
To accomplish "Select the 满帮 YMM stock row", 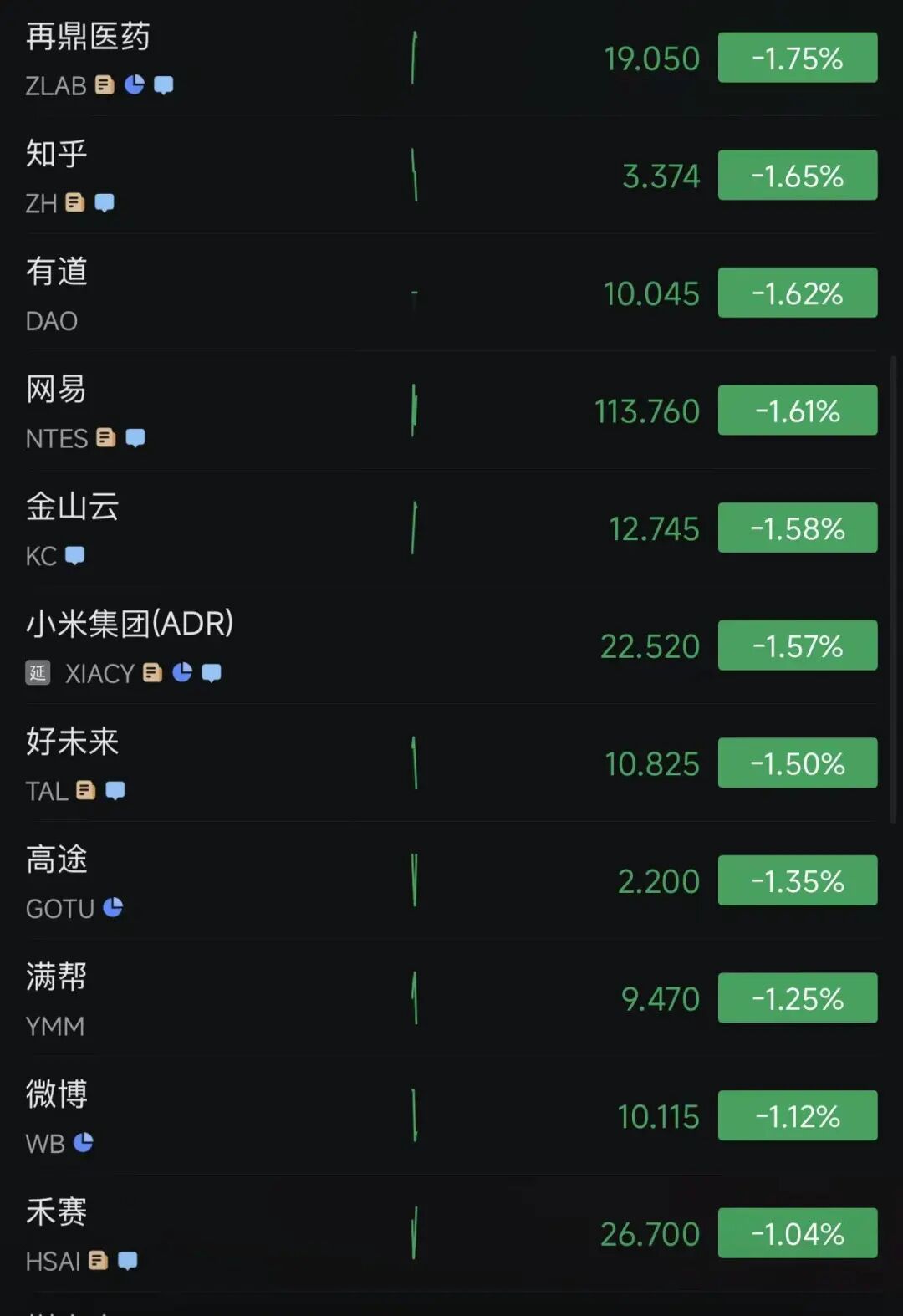I will click(57, 977).
